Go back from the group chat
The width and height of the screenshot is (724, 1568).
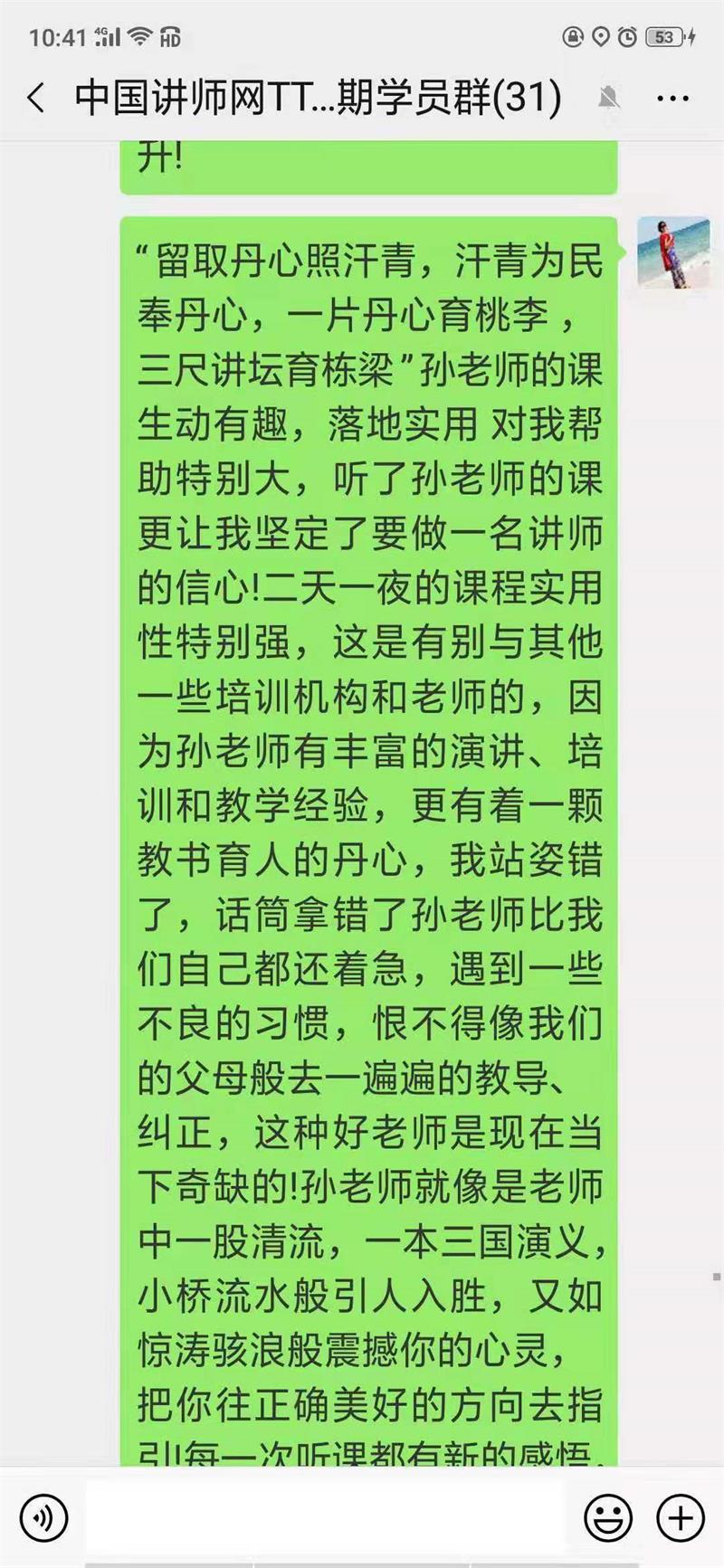pos(36,98)
